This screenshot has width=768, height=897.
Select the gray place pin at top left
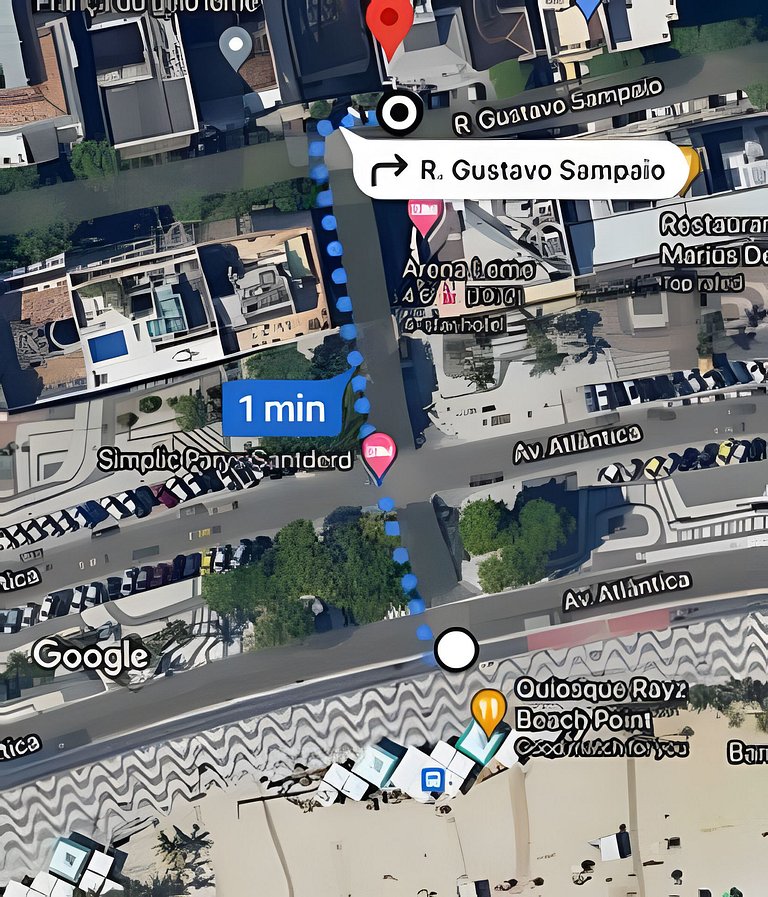(x=236, y=46)
